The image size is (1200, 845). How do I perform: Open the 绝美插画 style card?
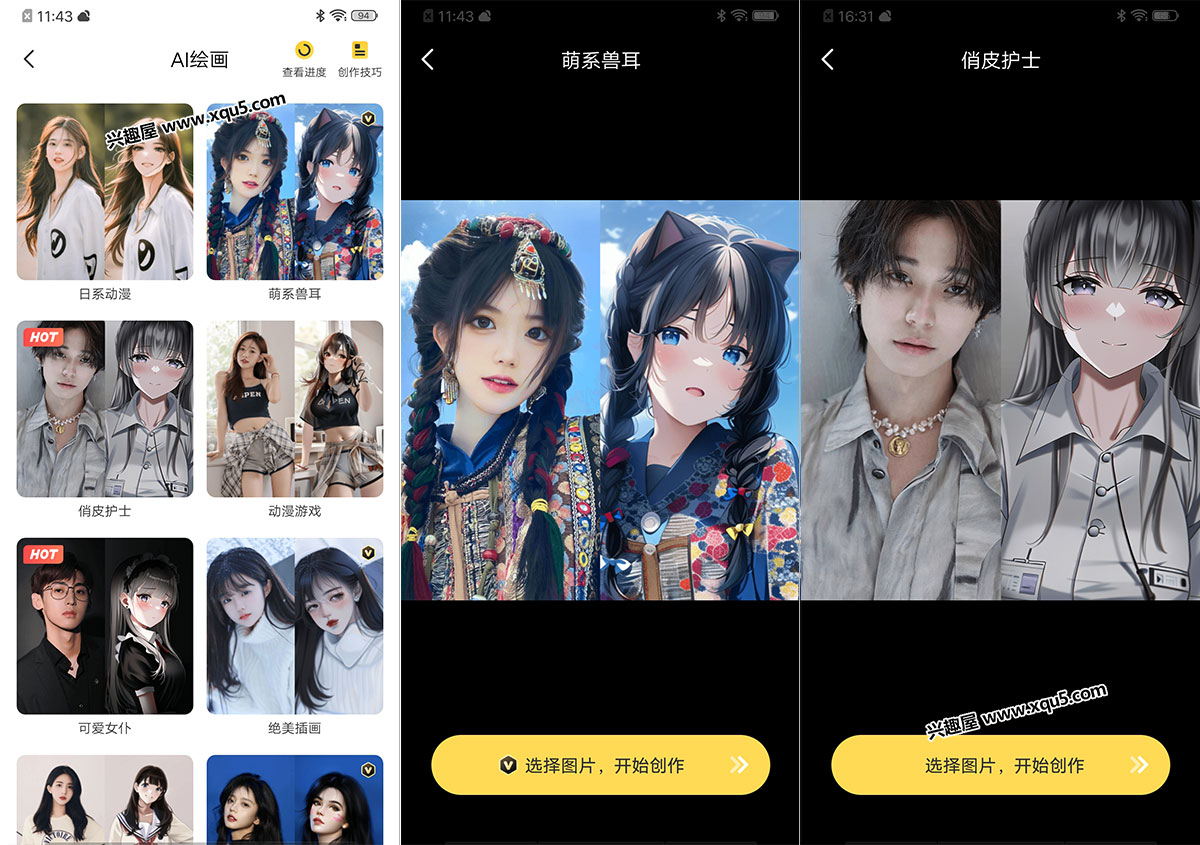point(295,626)
